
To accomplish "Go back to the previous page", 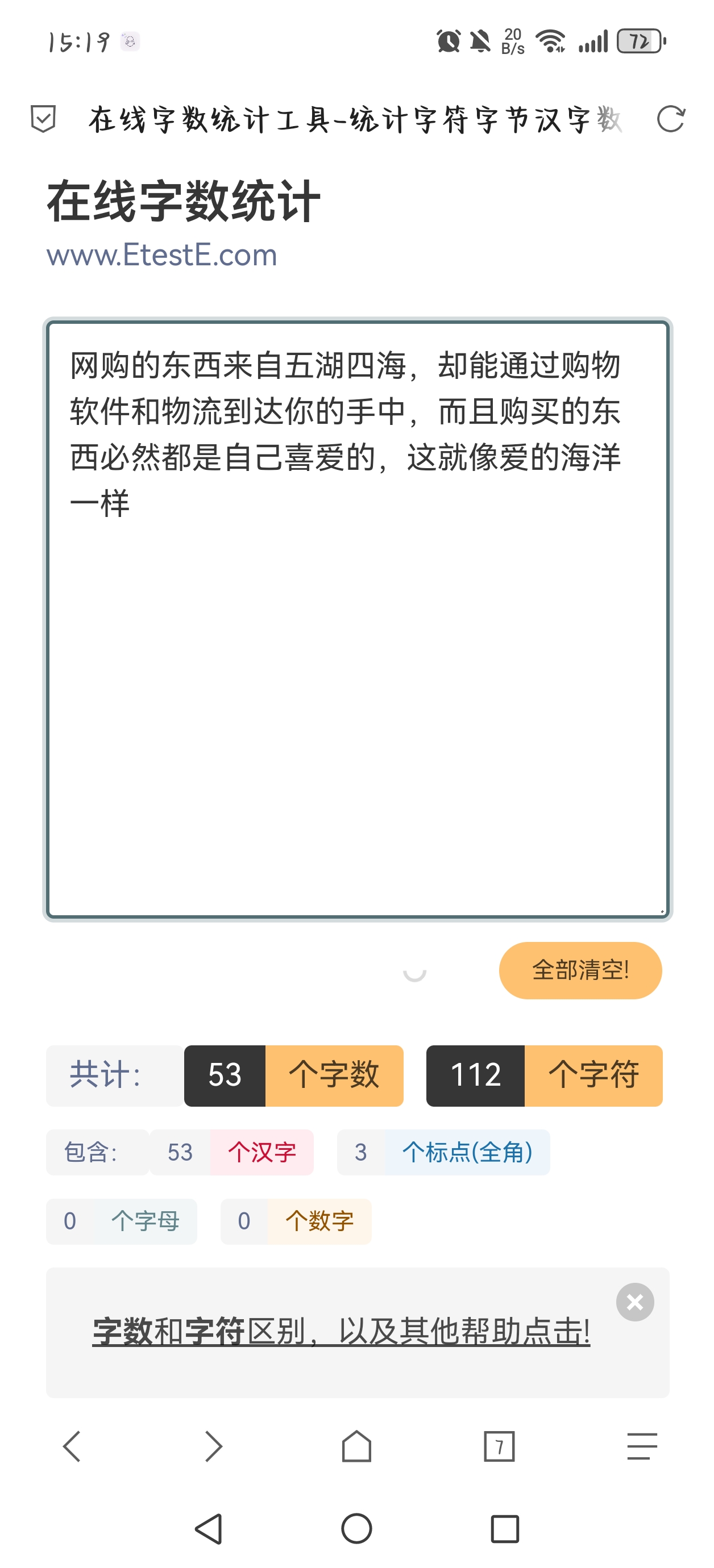I will [x=72, y=1446].
